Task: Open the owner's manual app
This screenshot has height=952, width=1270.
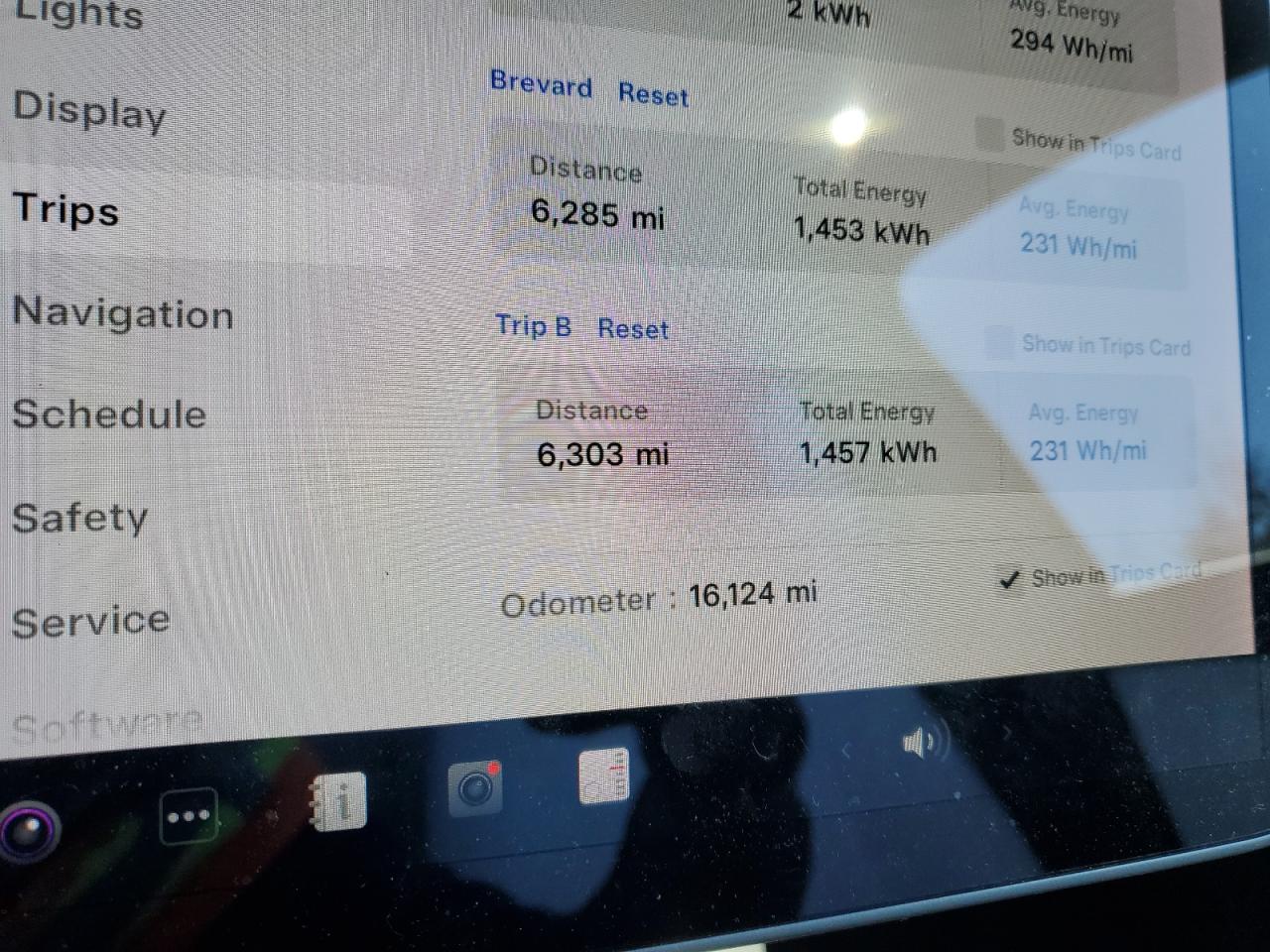Action: pos(337,801)
